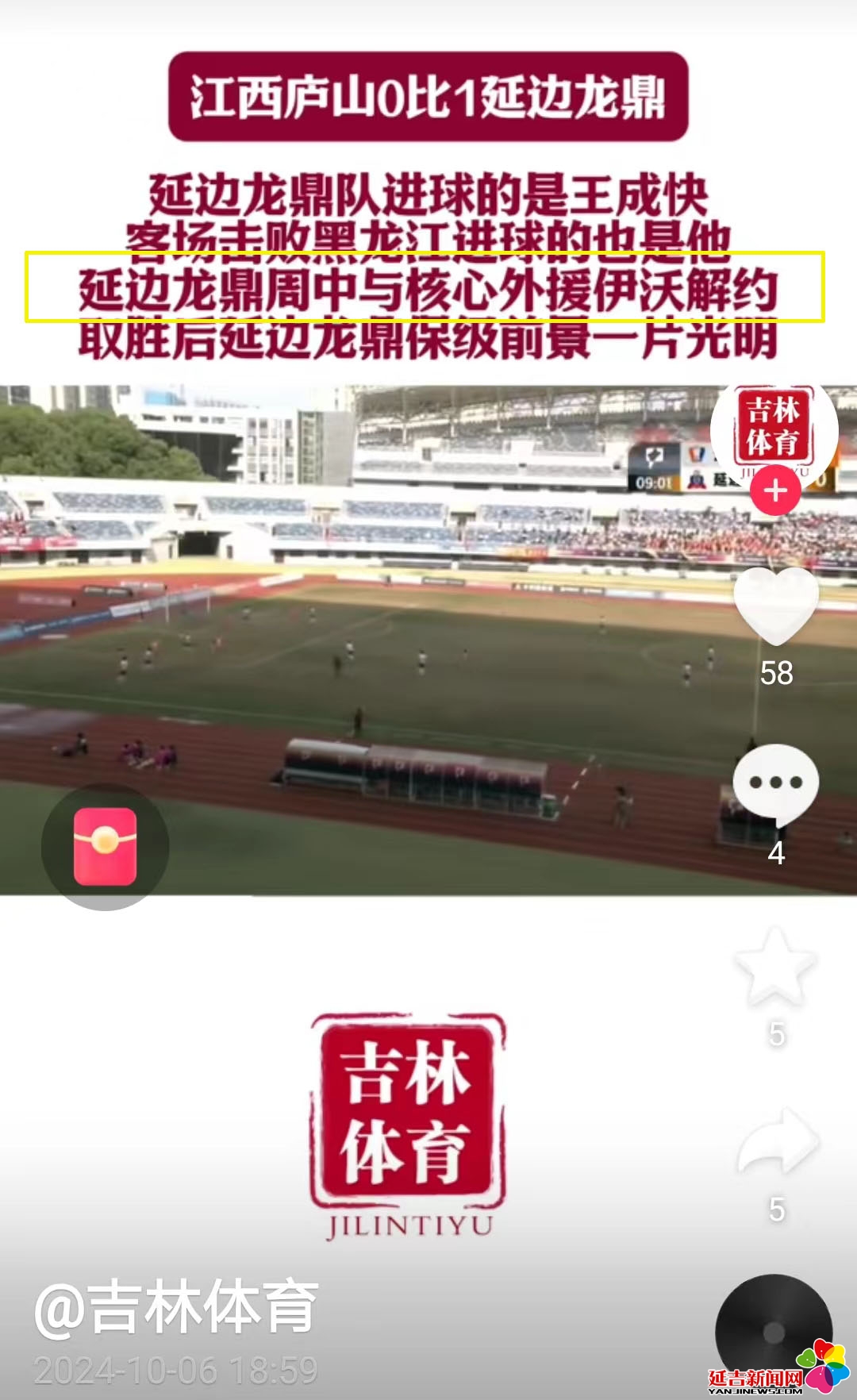
Task: Open the red envelope reward icon
Action: (105, 846)
